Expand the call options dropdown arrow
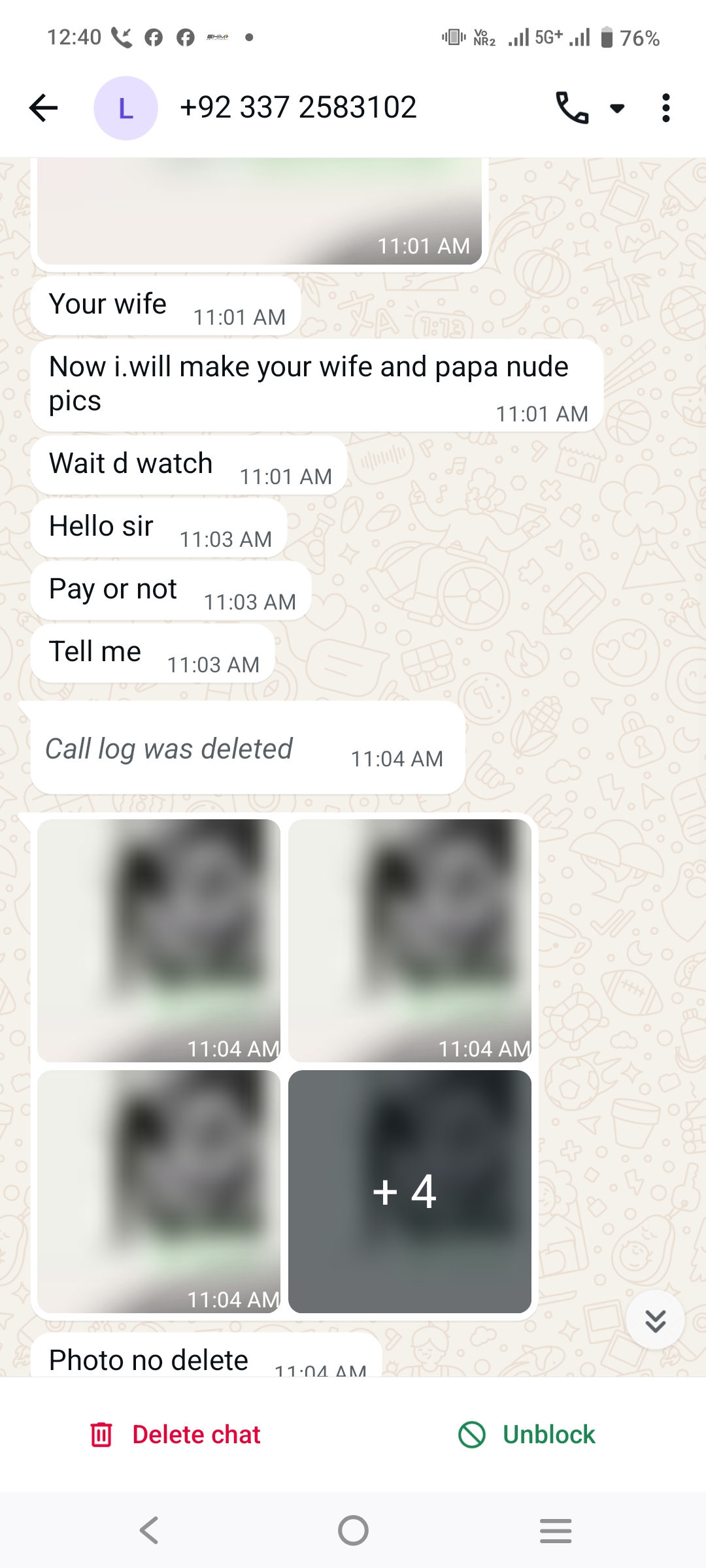Screen dimensions: 706x1568 [617, 108]
